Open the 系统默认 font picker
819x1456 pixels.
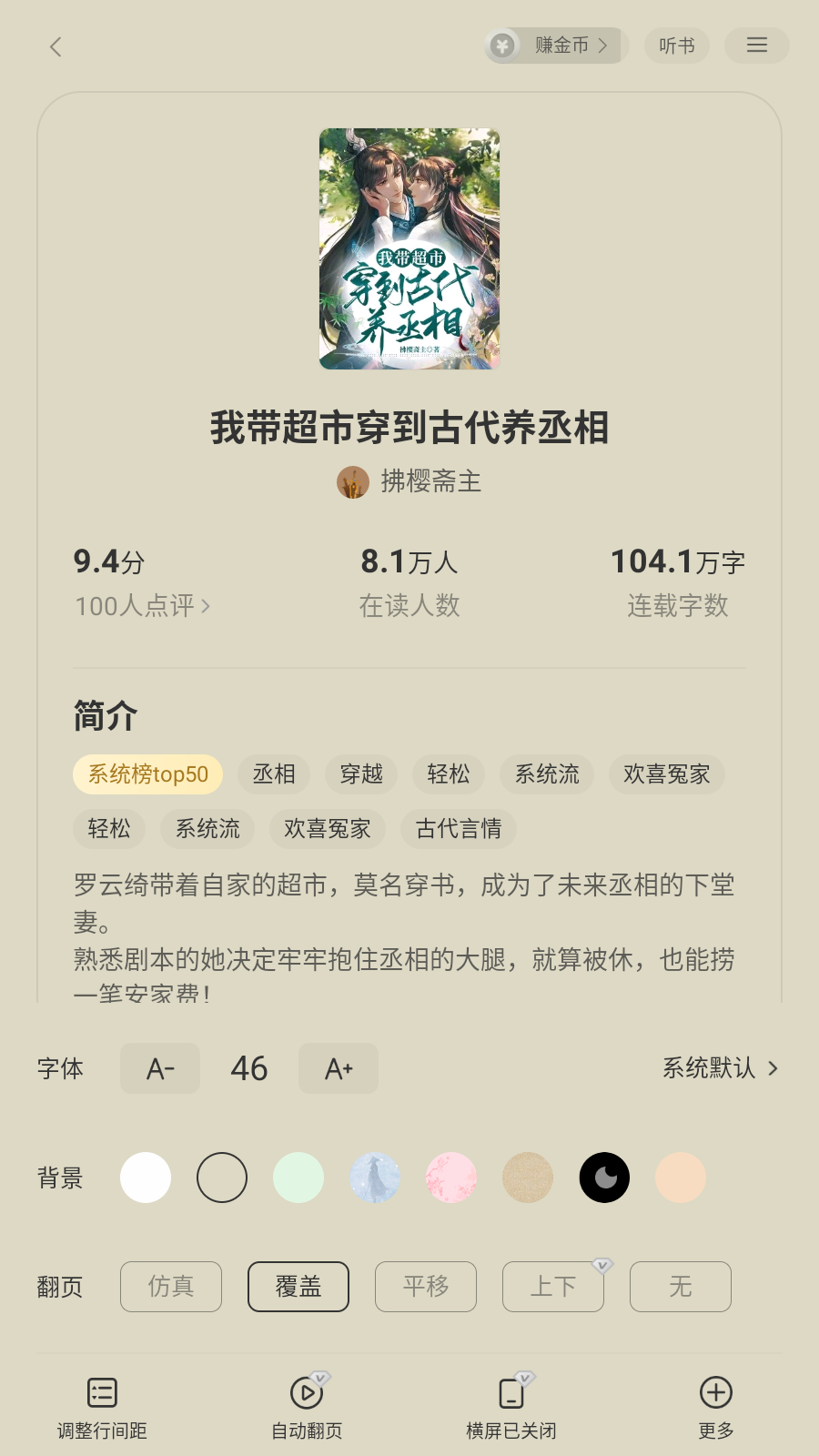point(720,1068)
